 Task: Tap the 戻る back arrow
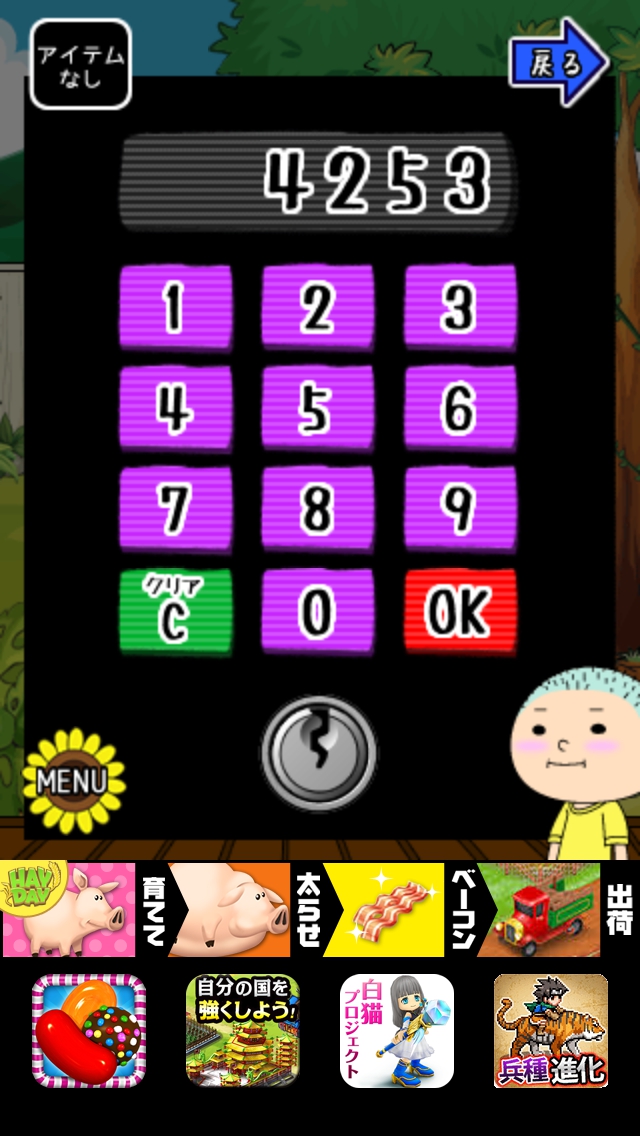click(558, 62)
